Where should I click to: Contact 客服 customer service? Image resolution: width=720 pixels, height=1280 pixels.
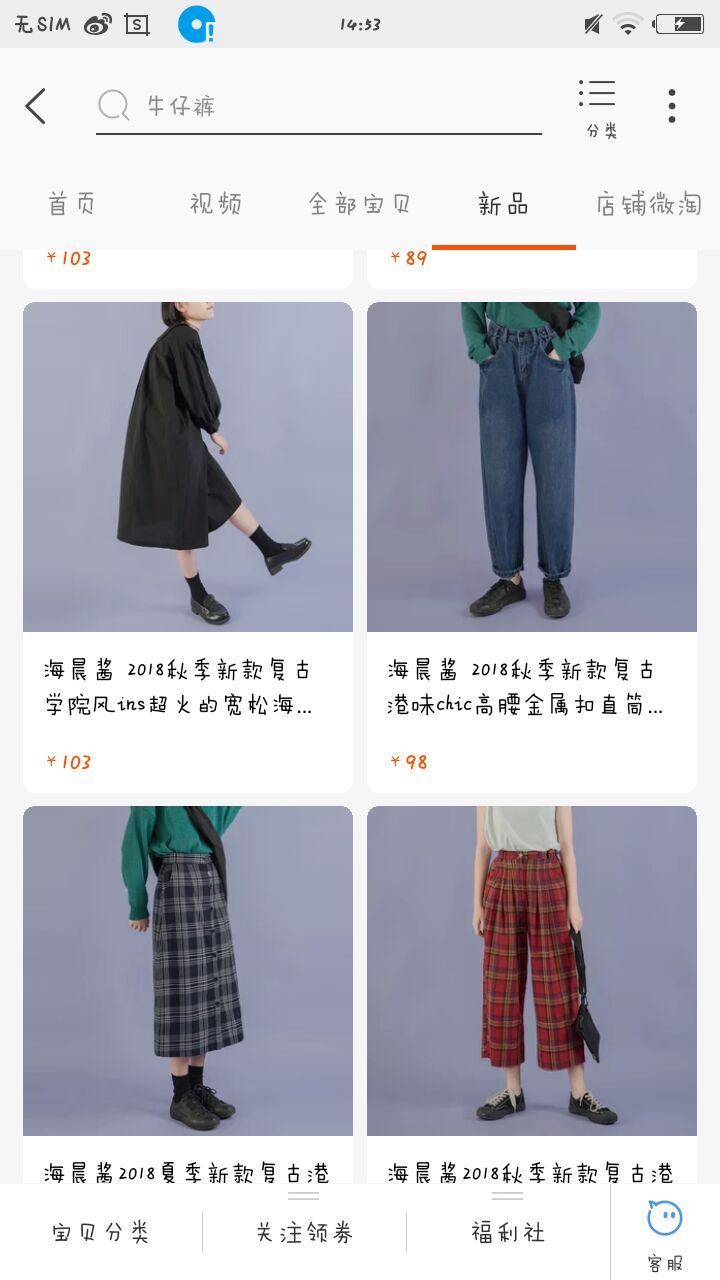click(x=665, y=1234)
